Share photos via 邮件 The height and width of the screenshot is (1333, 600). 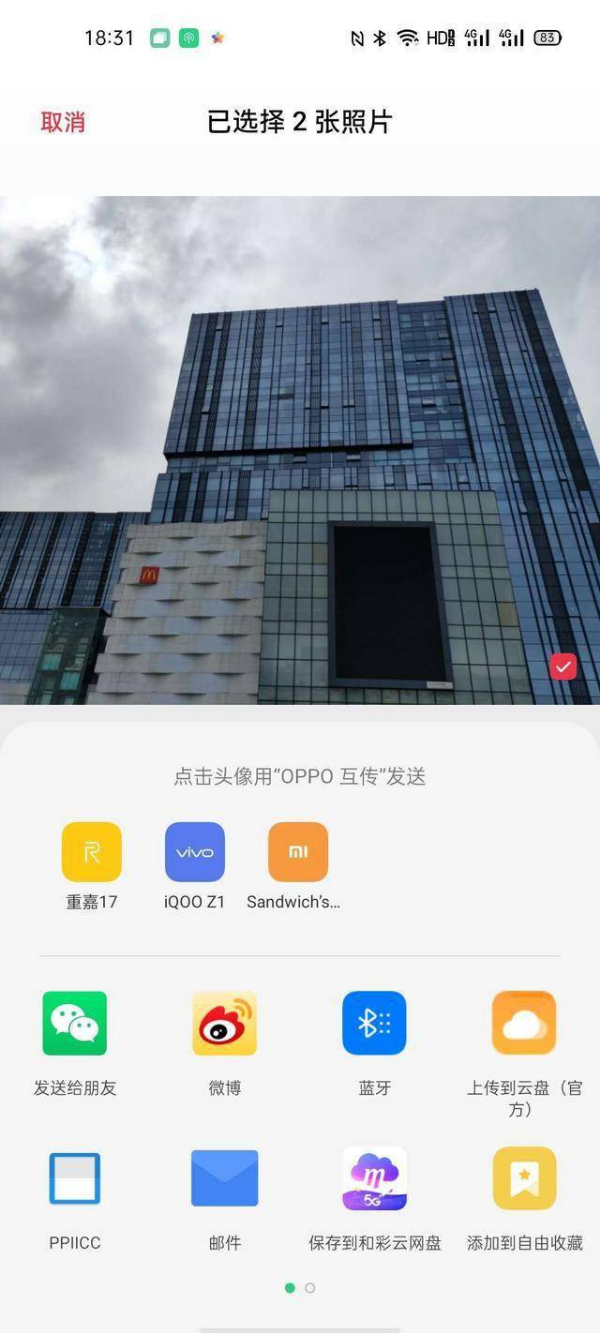pyautogui.click(x=225, y=1179)
